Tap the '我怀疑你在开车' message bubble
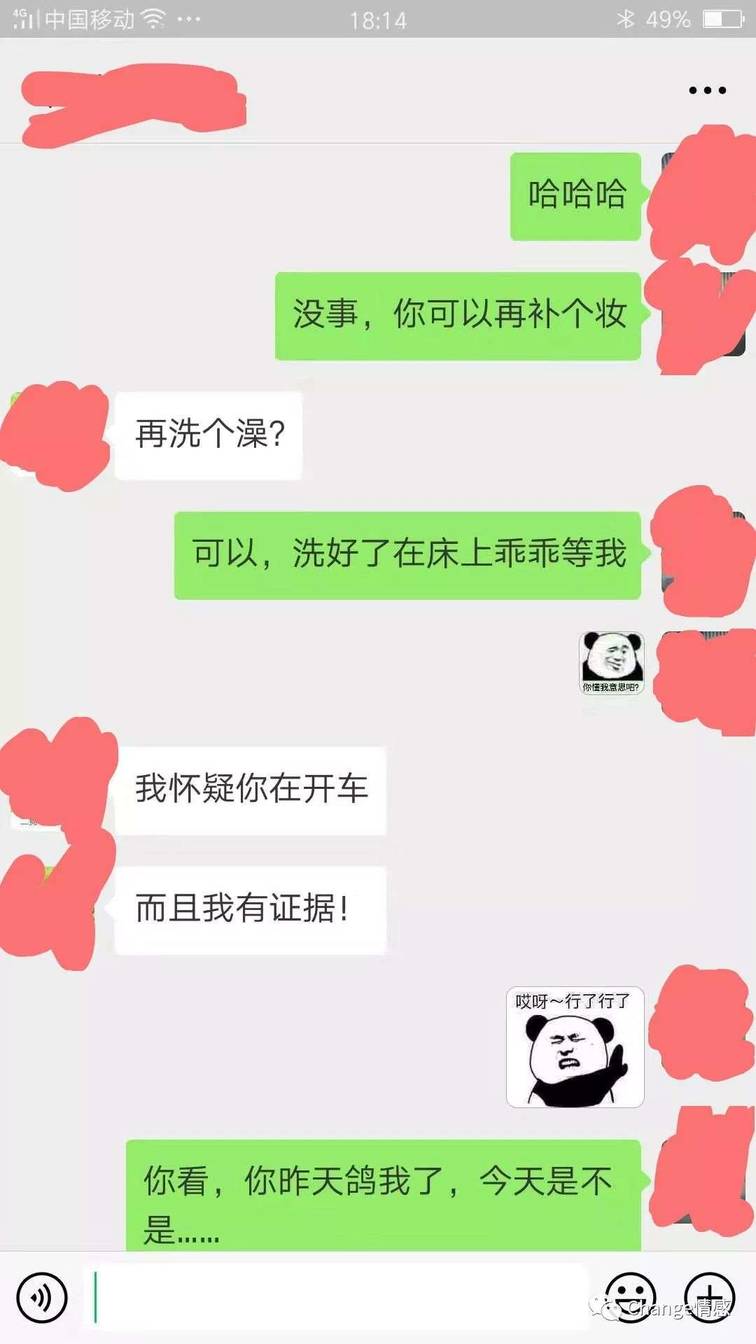 pos(251,790)
